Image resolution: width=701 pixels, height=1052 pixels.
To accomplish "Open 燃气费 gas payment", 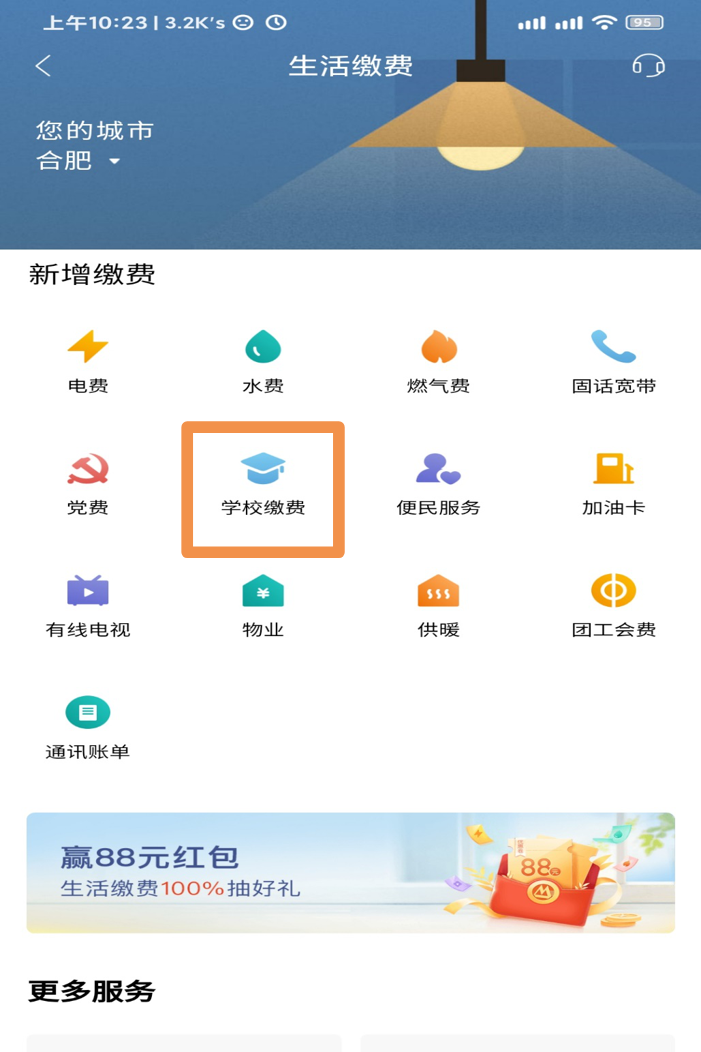I will (438, 362).
